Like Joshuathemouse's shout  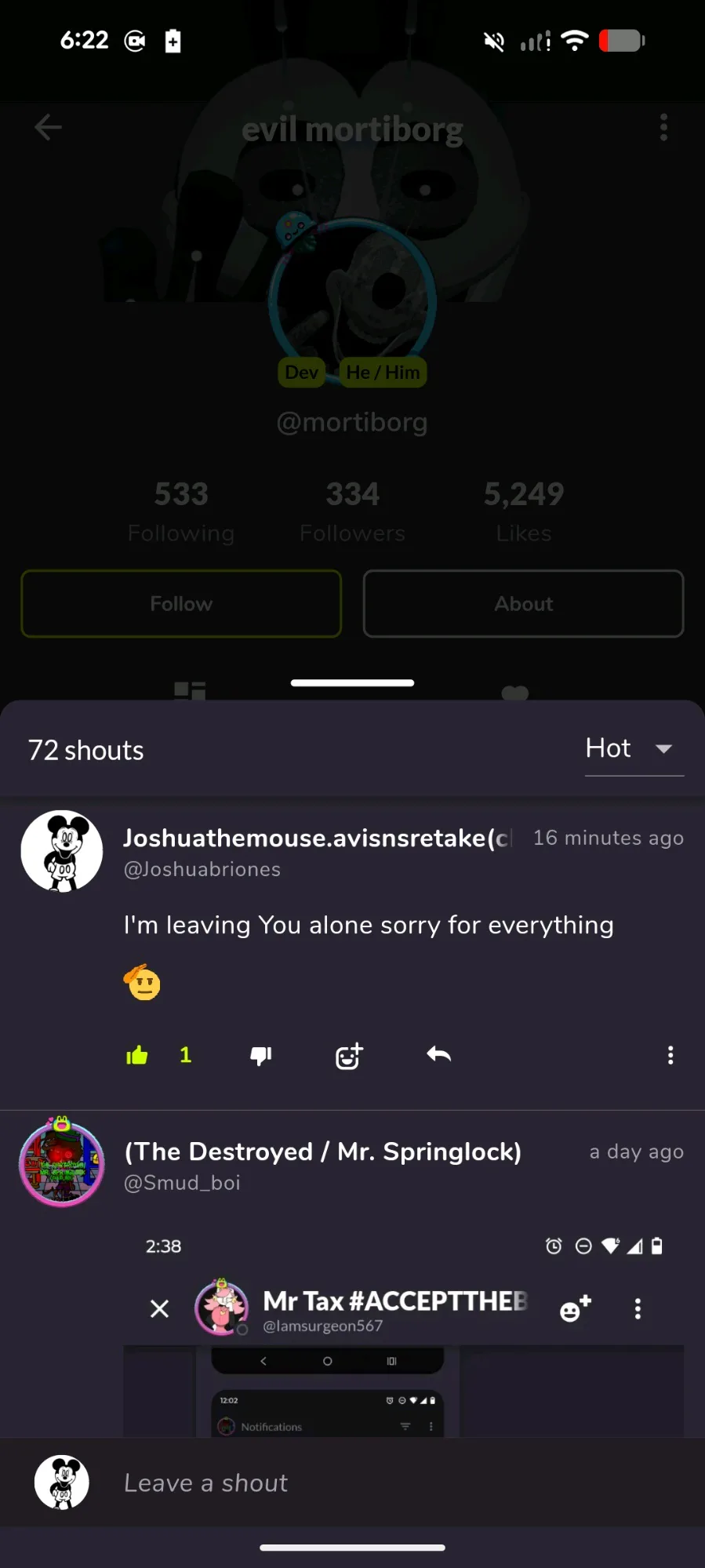(137, 1055)
